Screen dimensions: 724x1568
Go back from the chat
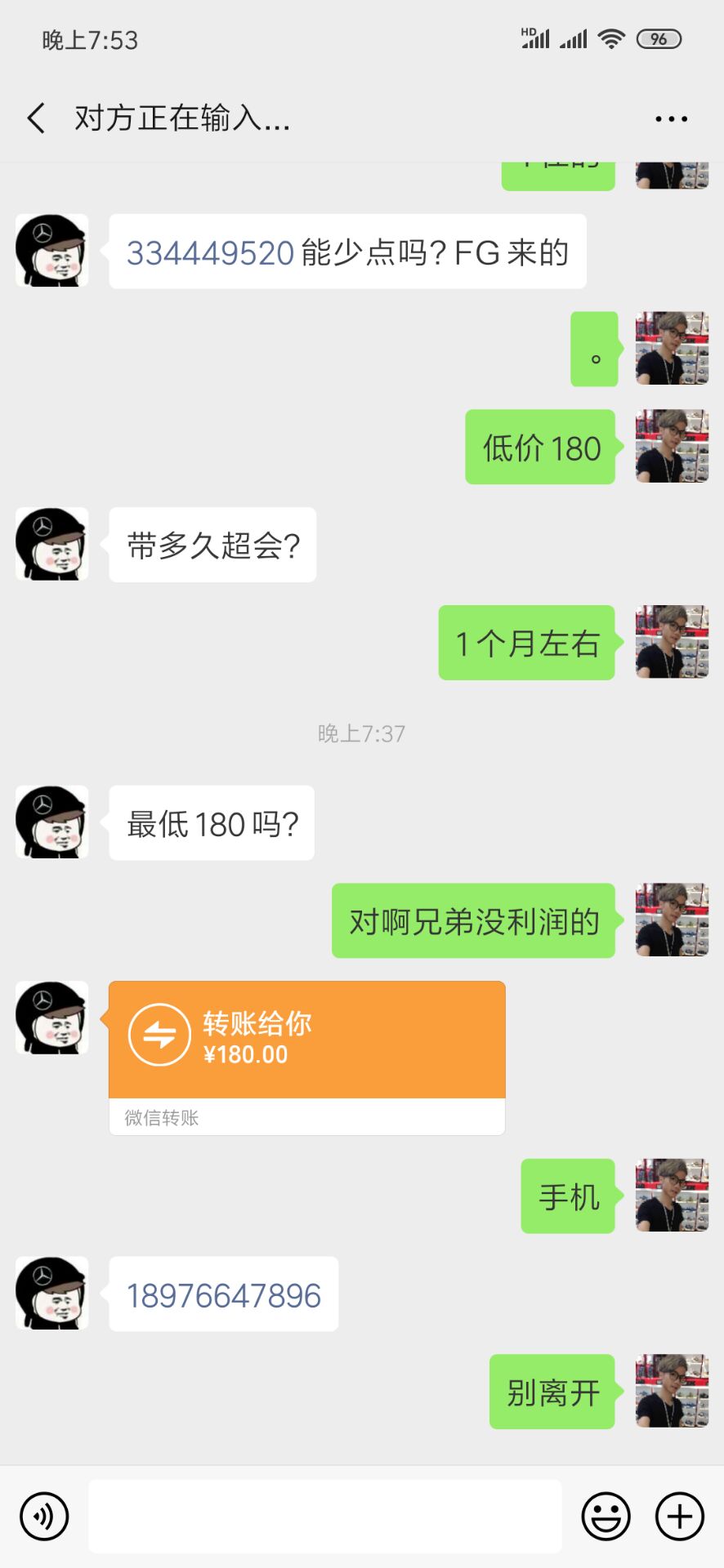point(36,118)
